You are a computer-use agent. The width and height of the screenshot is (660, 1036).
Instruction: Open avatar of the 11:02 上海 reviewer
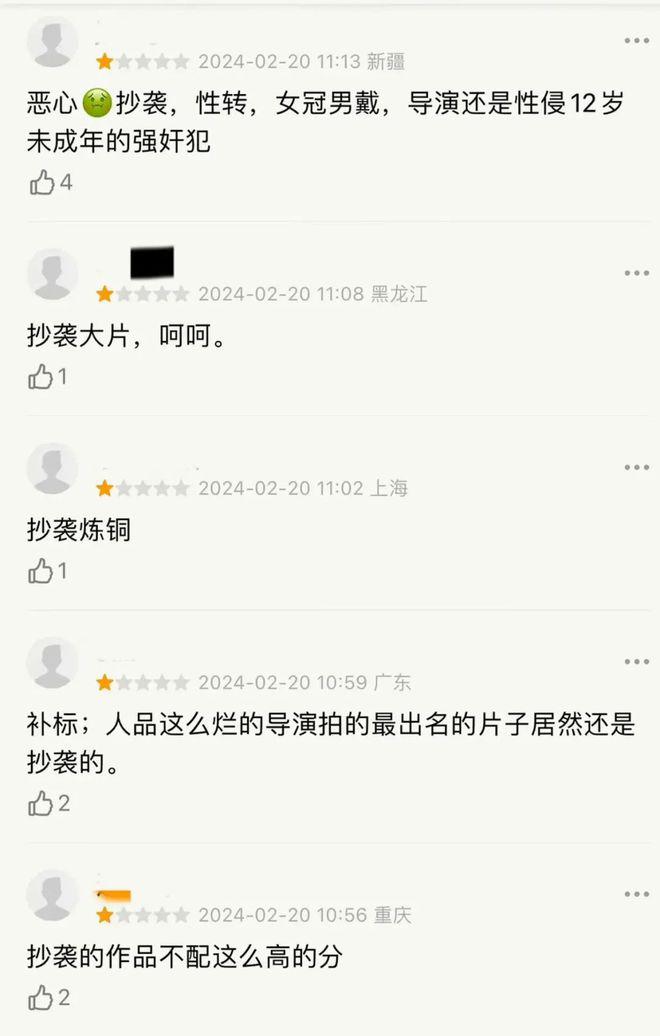click(52, 469)
